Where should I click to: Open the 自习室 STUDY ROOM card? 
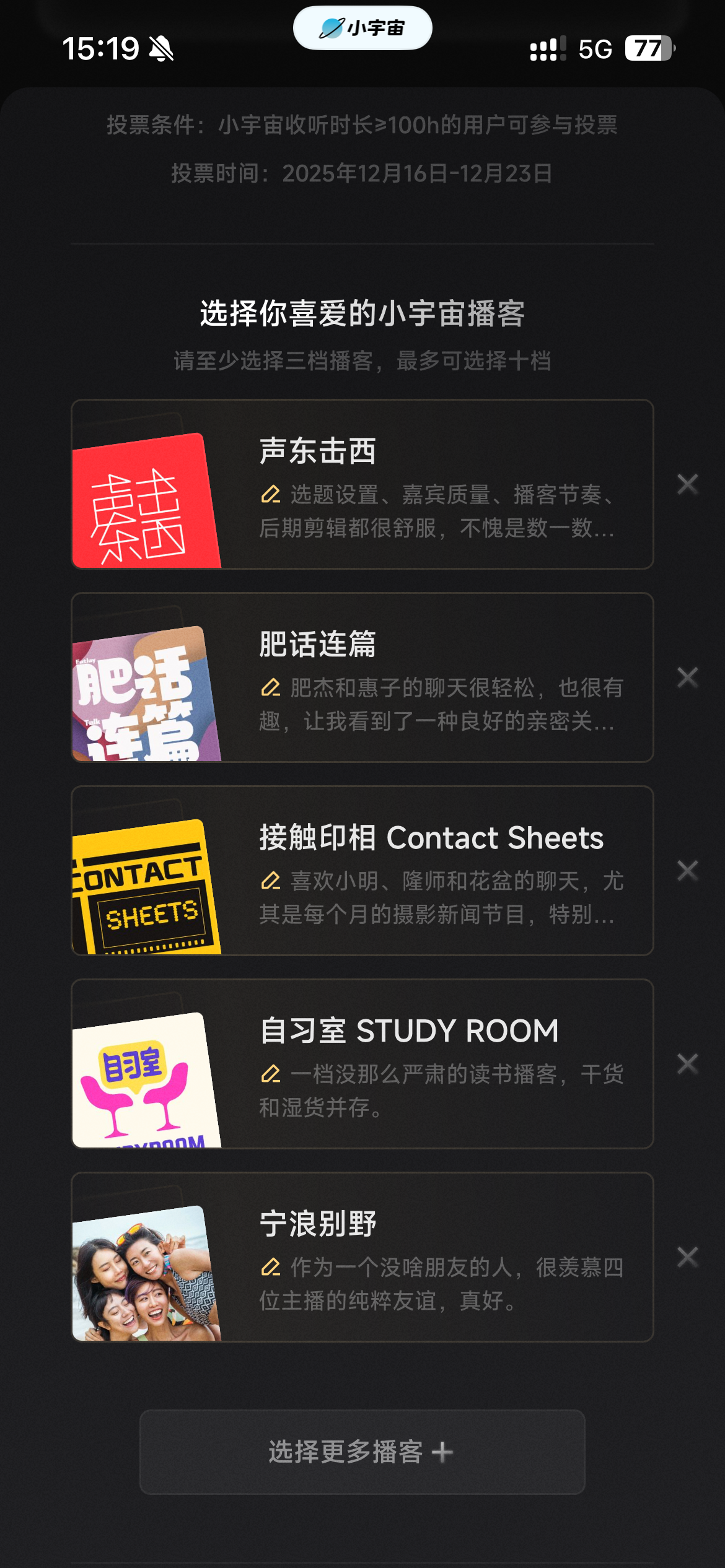(362, 1064)
